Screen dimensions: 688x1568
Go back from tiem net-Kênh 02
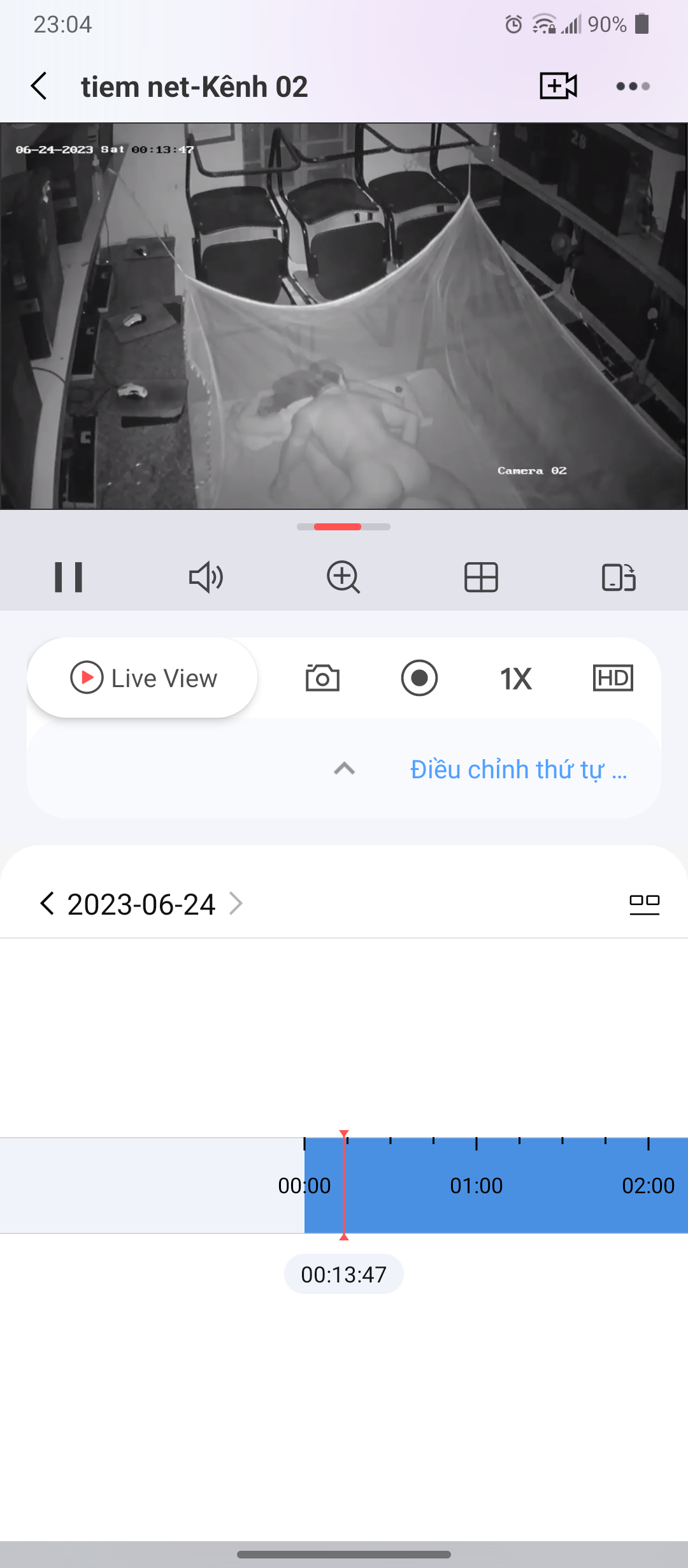click(39, 86)
